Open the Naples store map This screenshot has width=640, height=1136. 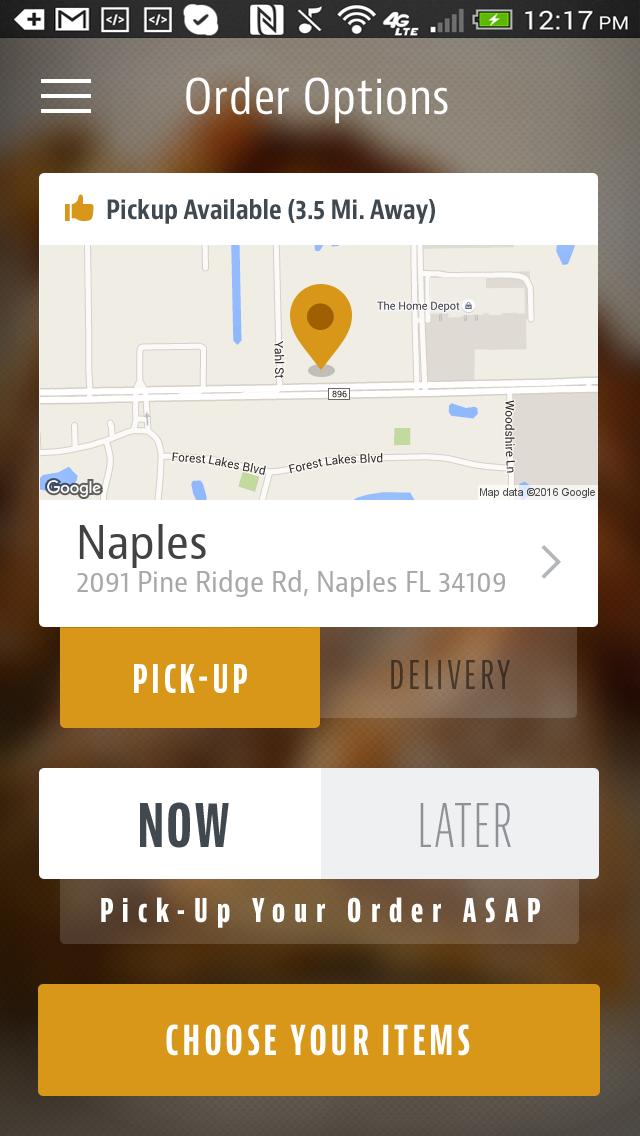pos(318,372)
